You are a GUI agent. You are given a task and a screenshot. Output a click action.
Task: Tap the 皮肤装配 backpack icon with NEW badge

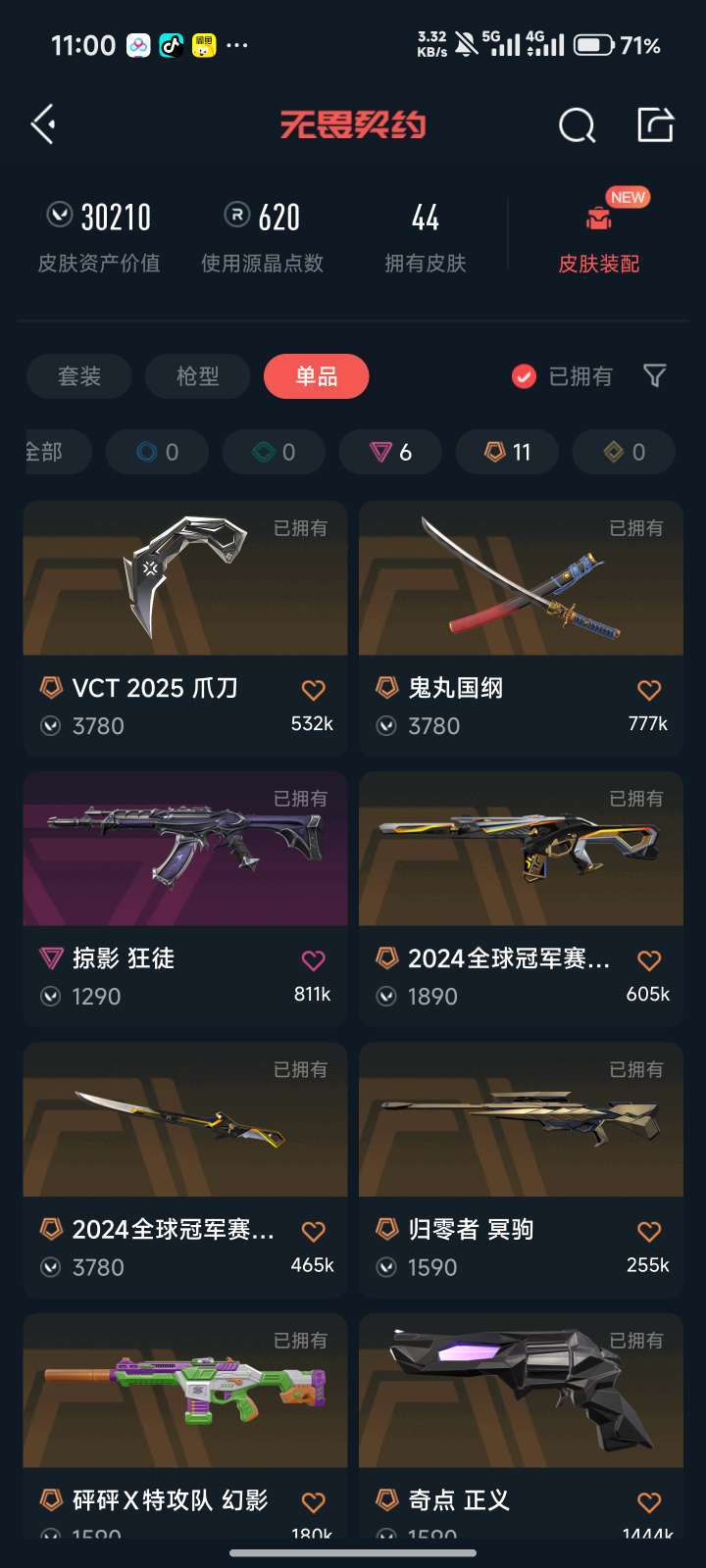click(601, 219)
